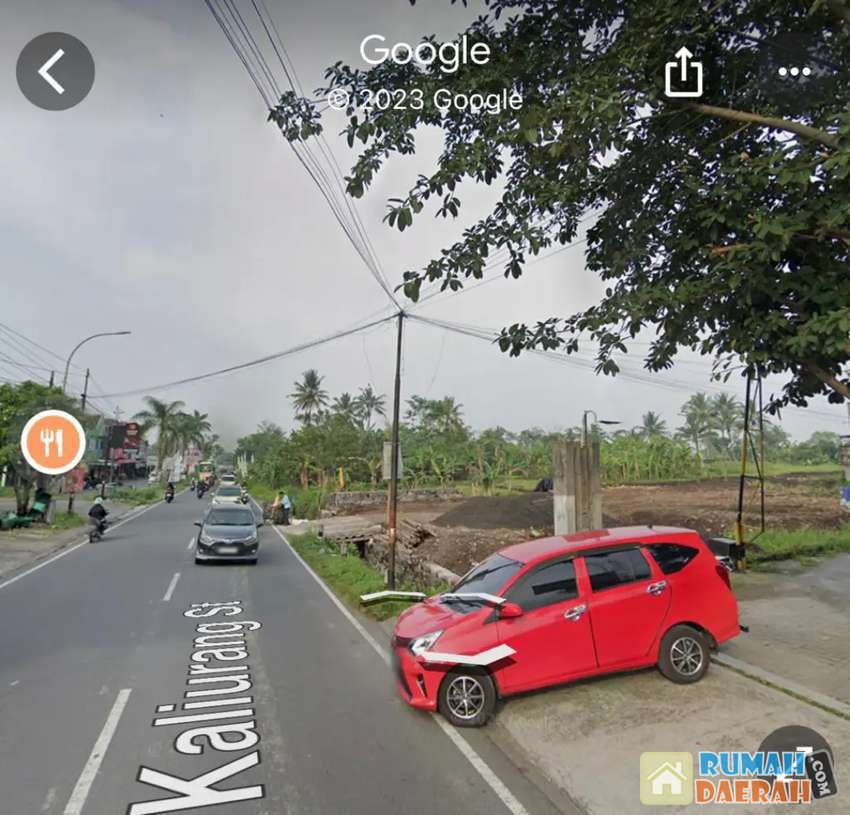Share this Street View location
The width and height of the screenshot is (850, 815).
[x=683, y=73]
